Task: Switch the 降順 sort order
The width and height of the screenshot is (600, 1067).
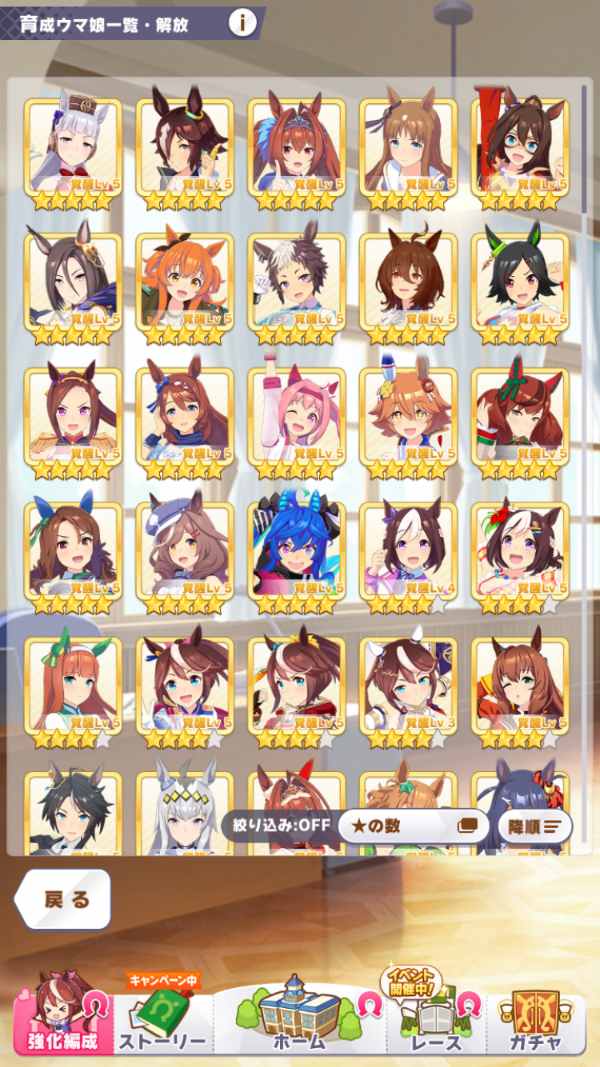Action: coord(537,826)
